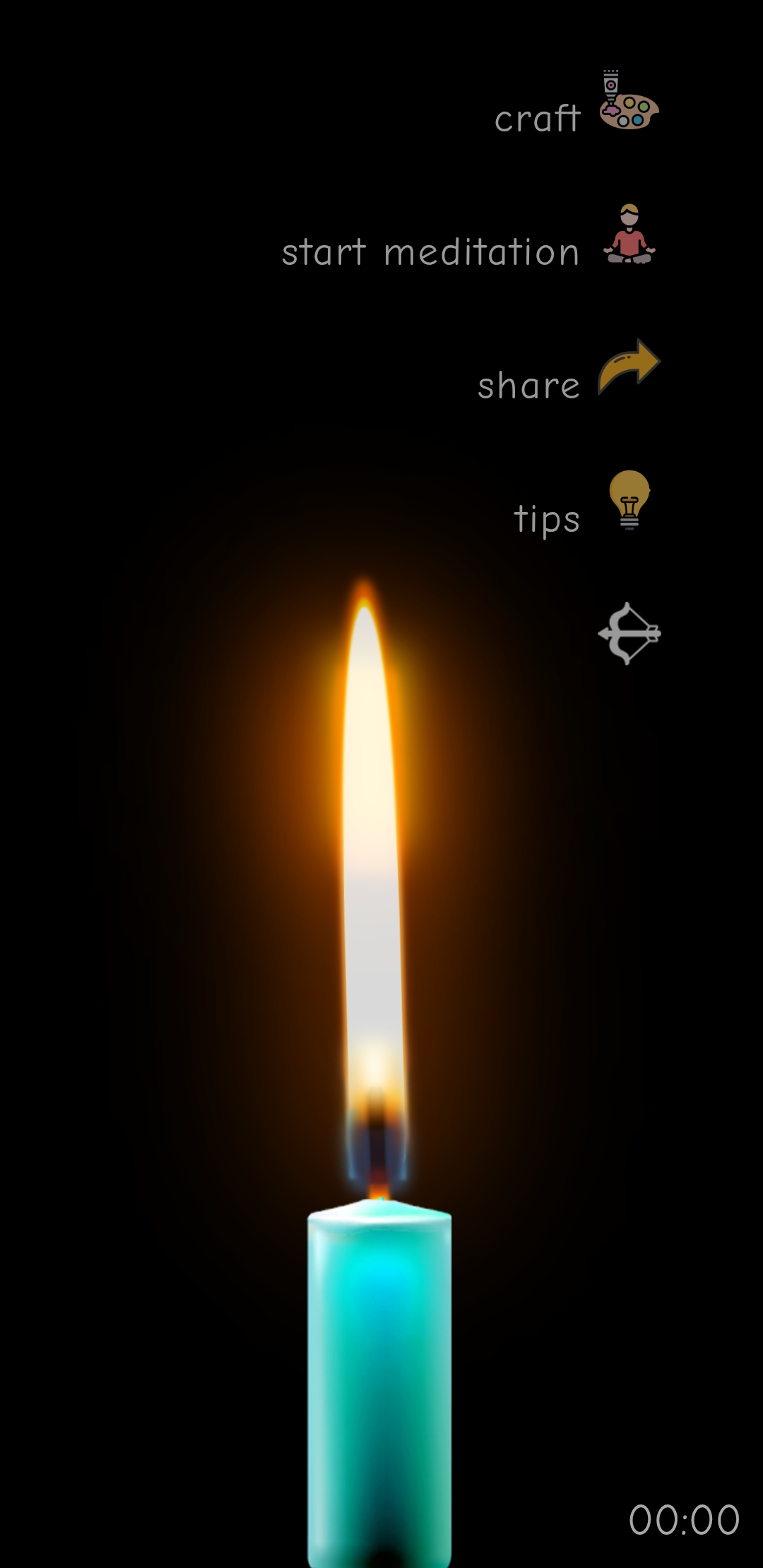
Task: Open the craft palette option
Action: (x=627, y=102)
